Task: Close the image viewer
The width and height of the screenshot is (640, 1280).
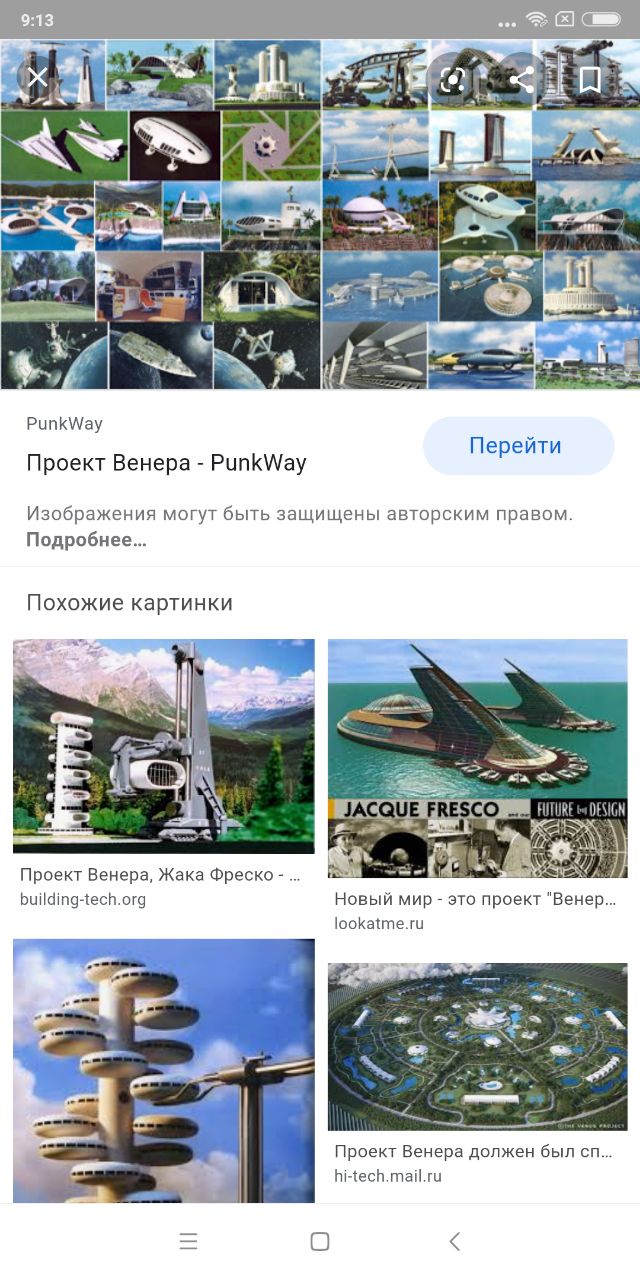Action: tap(37, 78)
